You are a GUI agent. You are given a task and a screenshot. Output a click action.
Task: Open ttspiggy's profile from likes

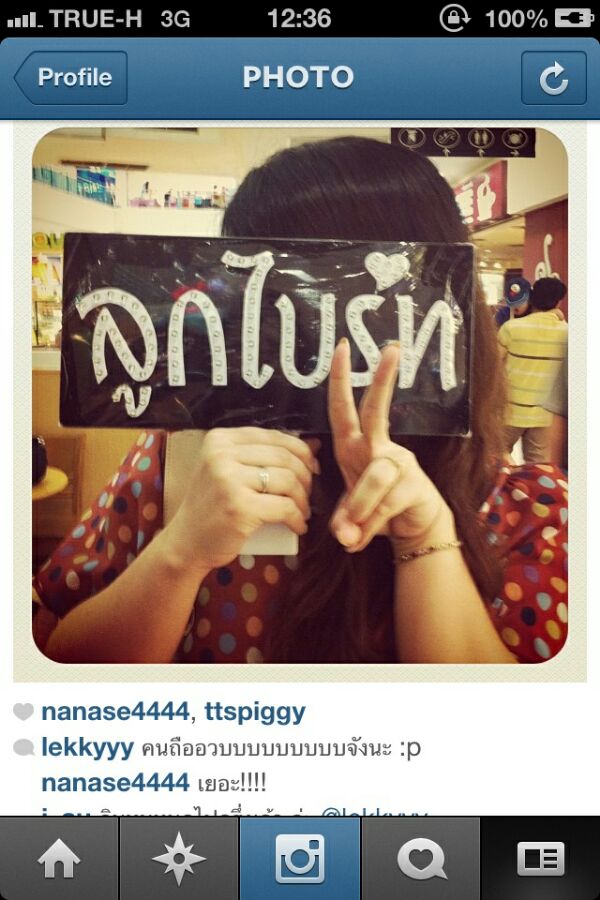[x=255, y=712]
